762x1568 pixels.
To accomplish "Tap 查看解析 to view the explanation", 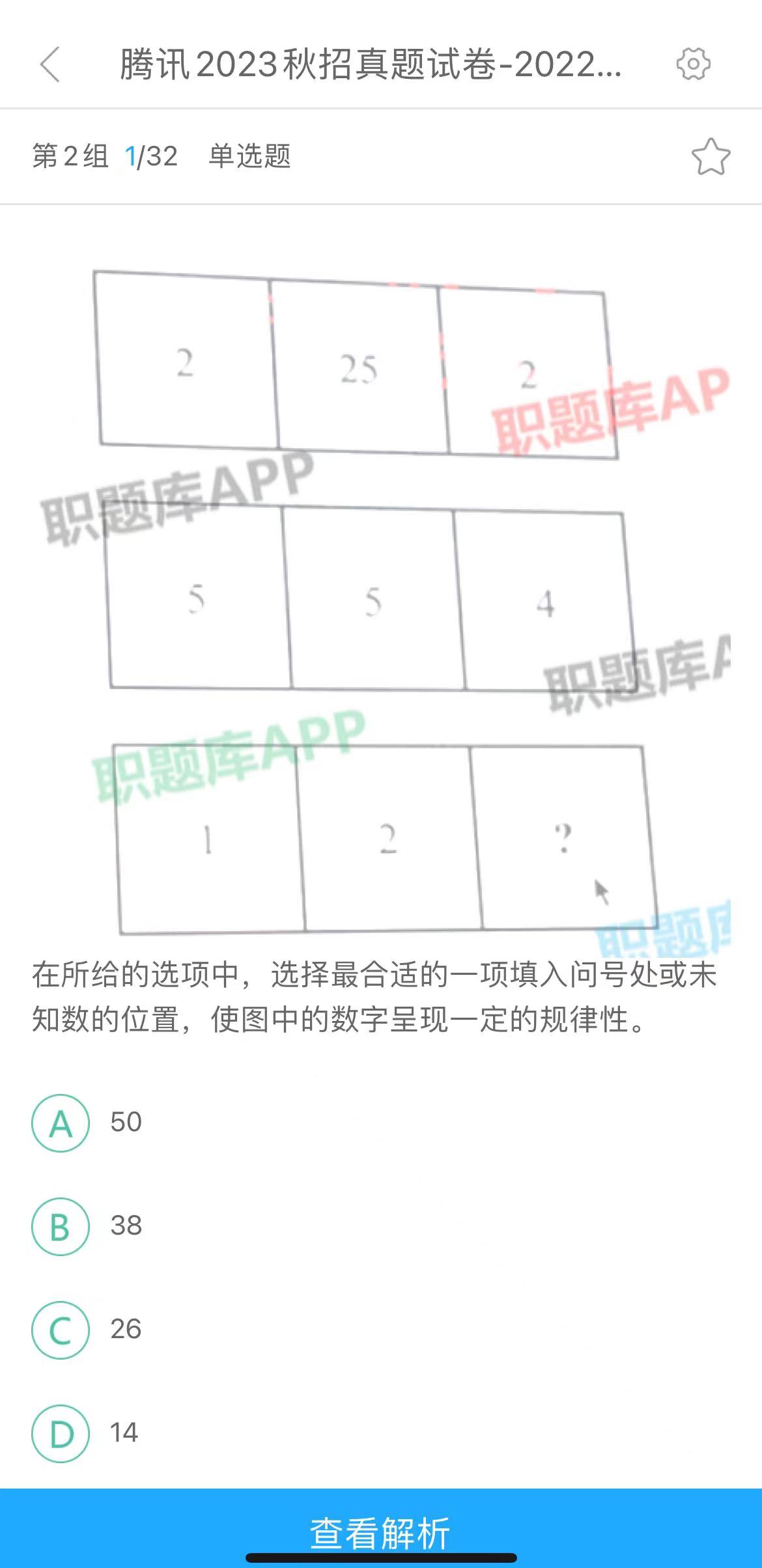I will click(x=380, y=1532).
